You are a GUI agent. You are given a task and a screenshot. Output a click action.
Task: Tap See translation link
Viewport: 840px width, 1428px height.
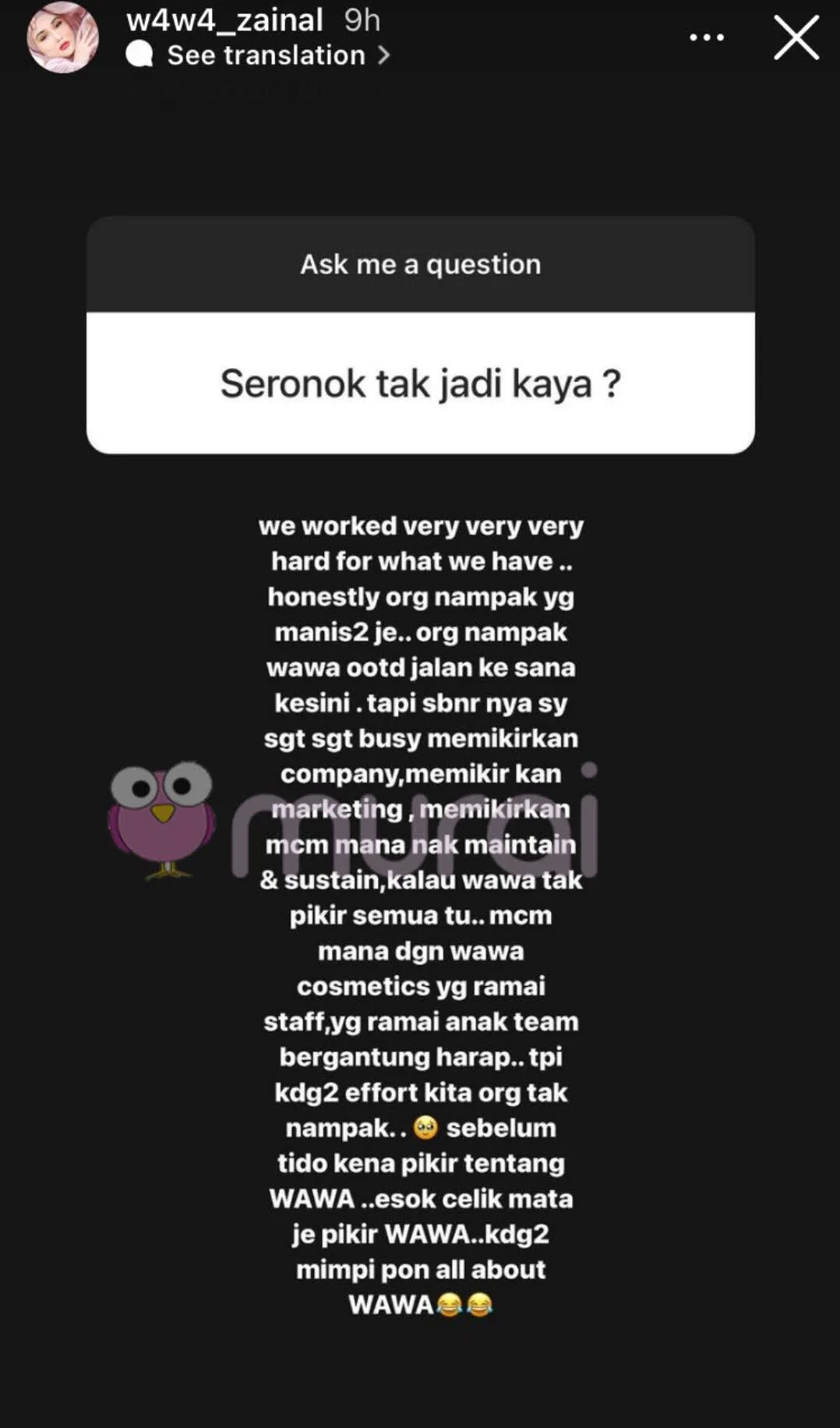coord(266,55)
